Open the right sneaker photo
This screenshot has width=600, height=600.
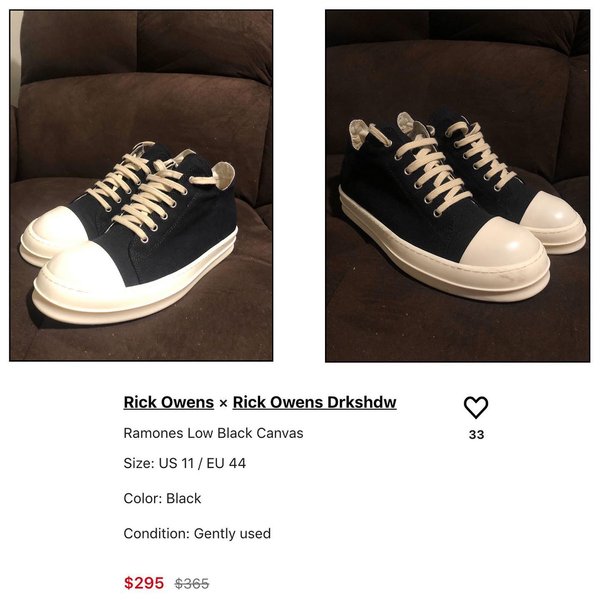pos(457,185)
